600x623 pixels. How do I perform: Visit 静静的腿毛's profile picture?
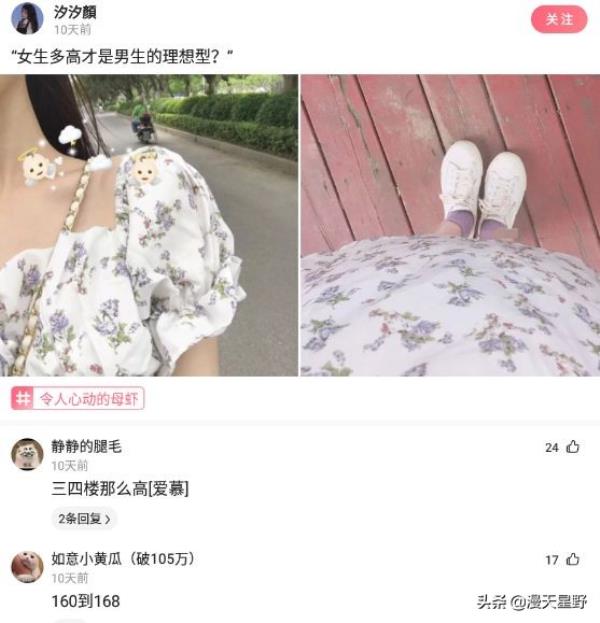[27, 454]
